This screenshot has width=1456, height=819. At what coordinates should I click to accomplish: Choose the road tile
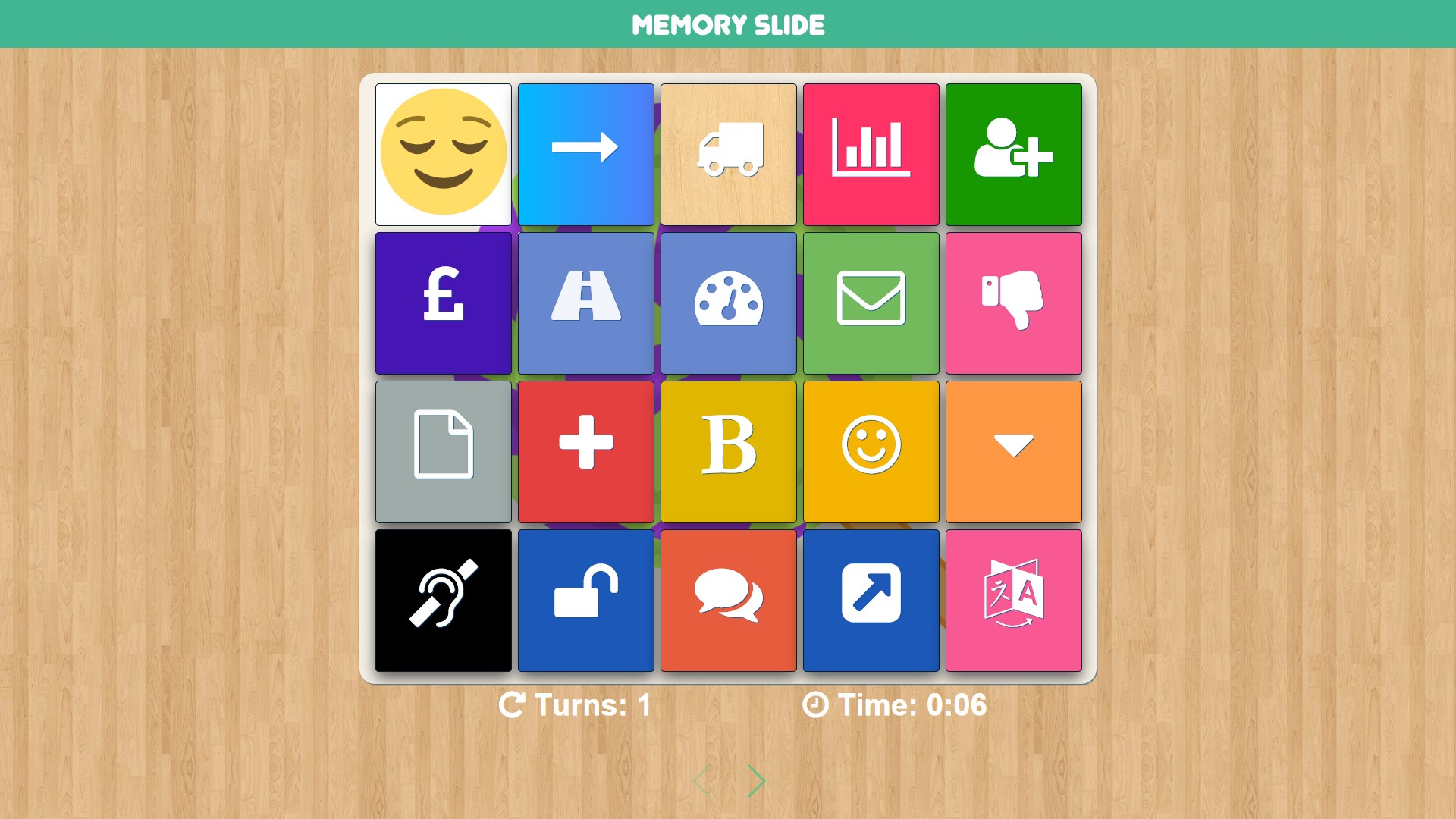point(586,303)
